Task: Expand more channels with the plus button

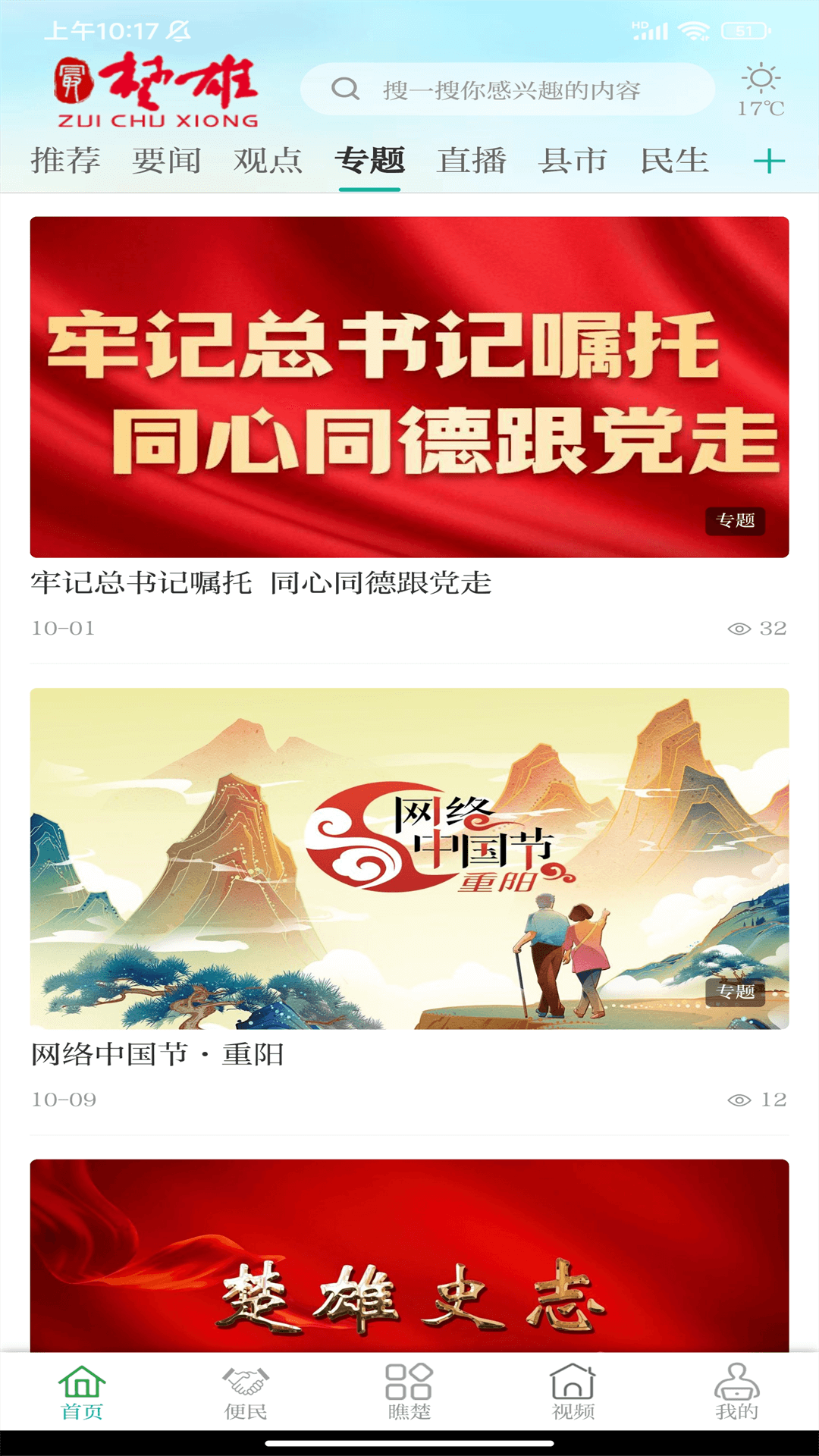Action: point(771,160)
